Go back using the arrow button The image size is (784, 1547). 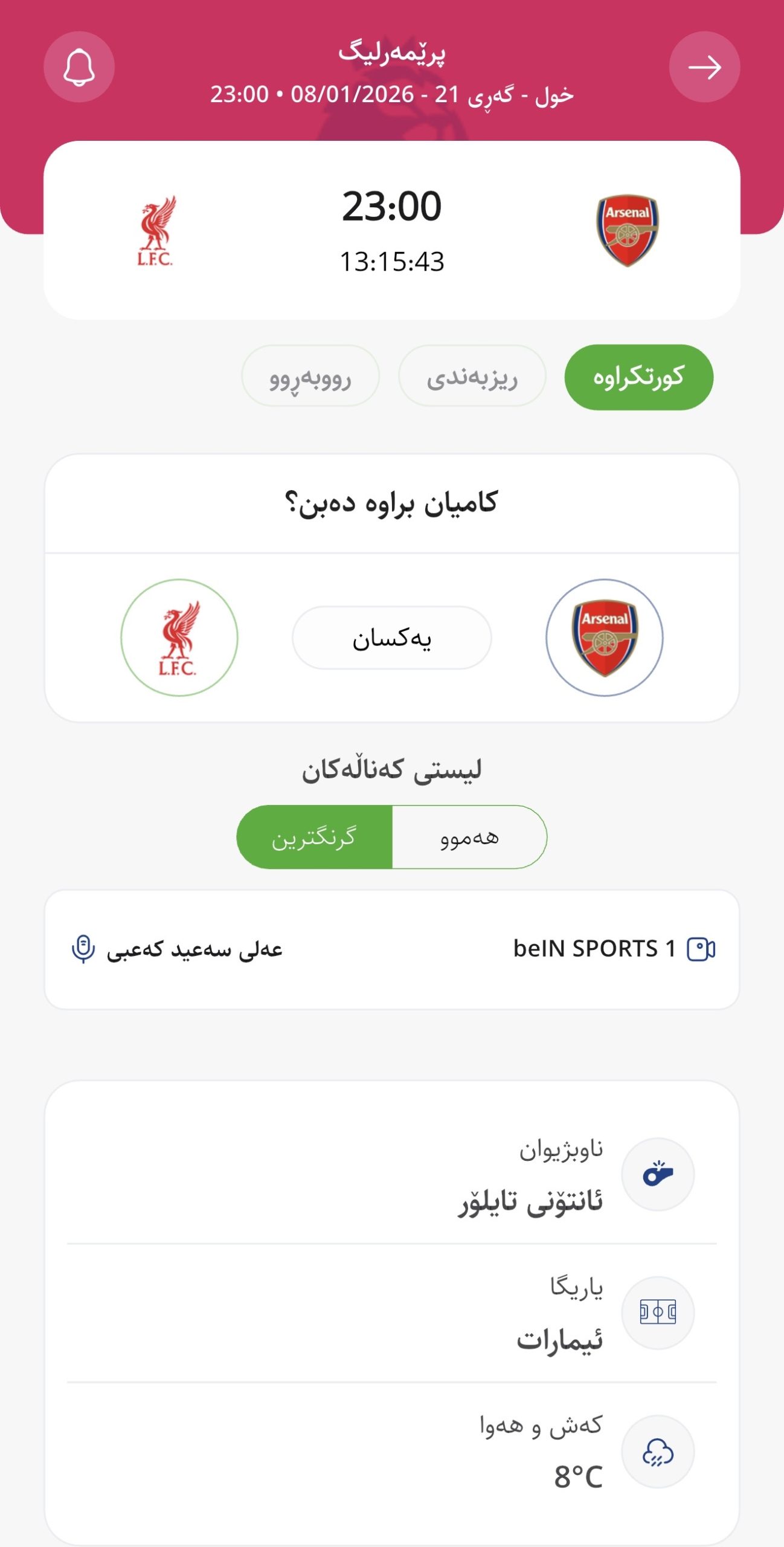pyautogui.click(x=704, y=67)
